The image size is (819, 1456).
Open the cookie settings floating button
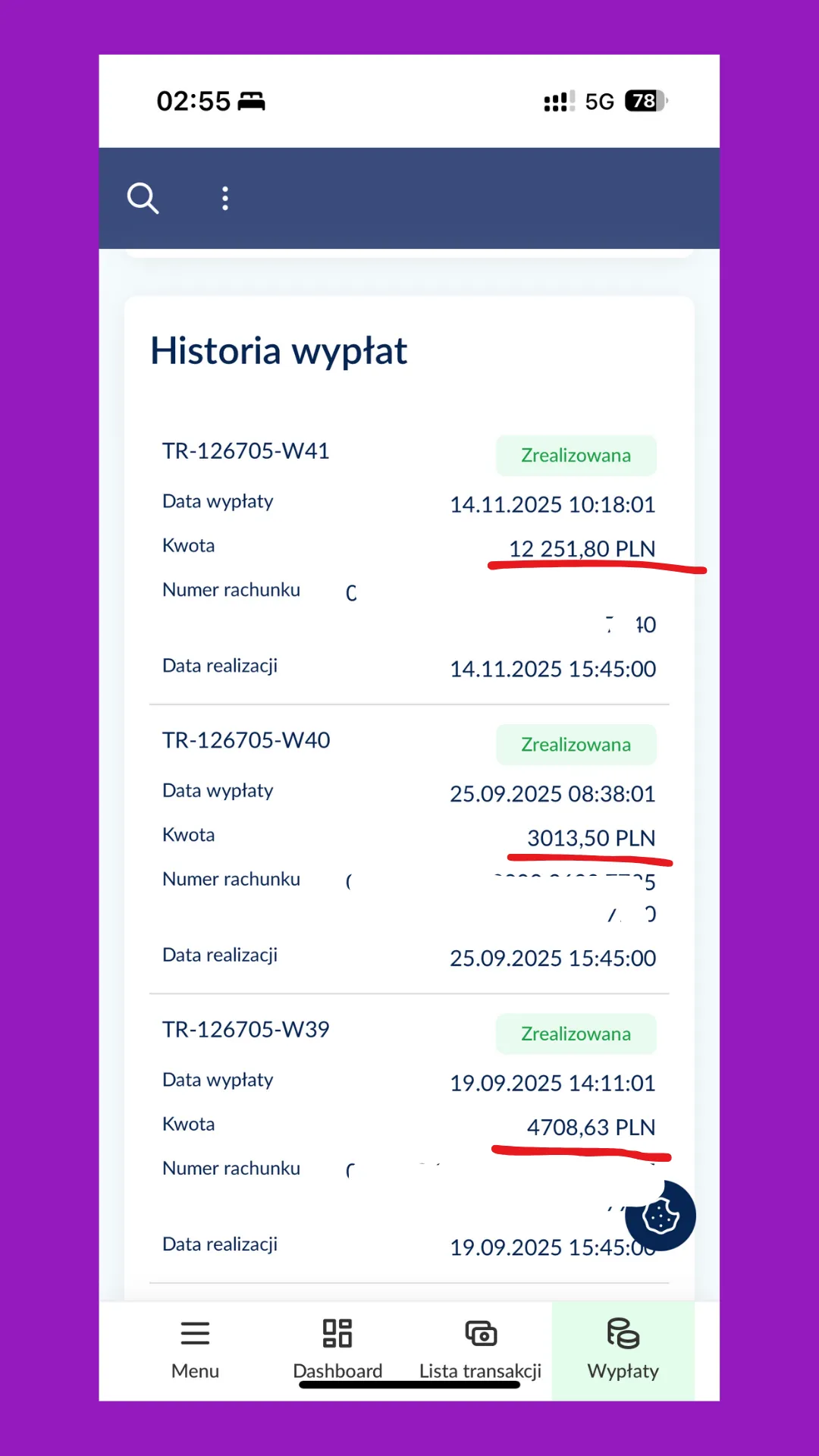(x=661, y=1216)
